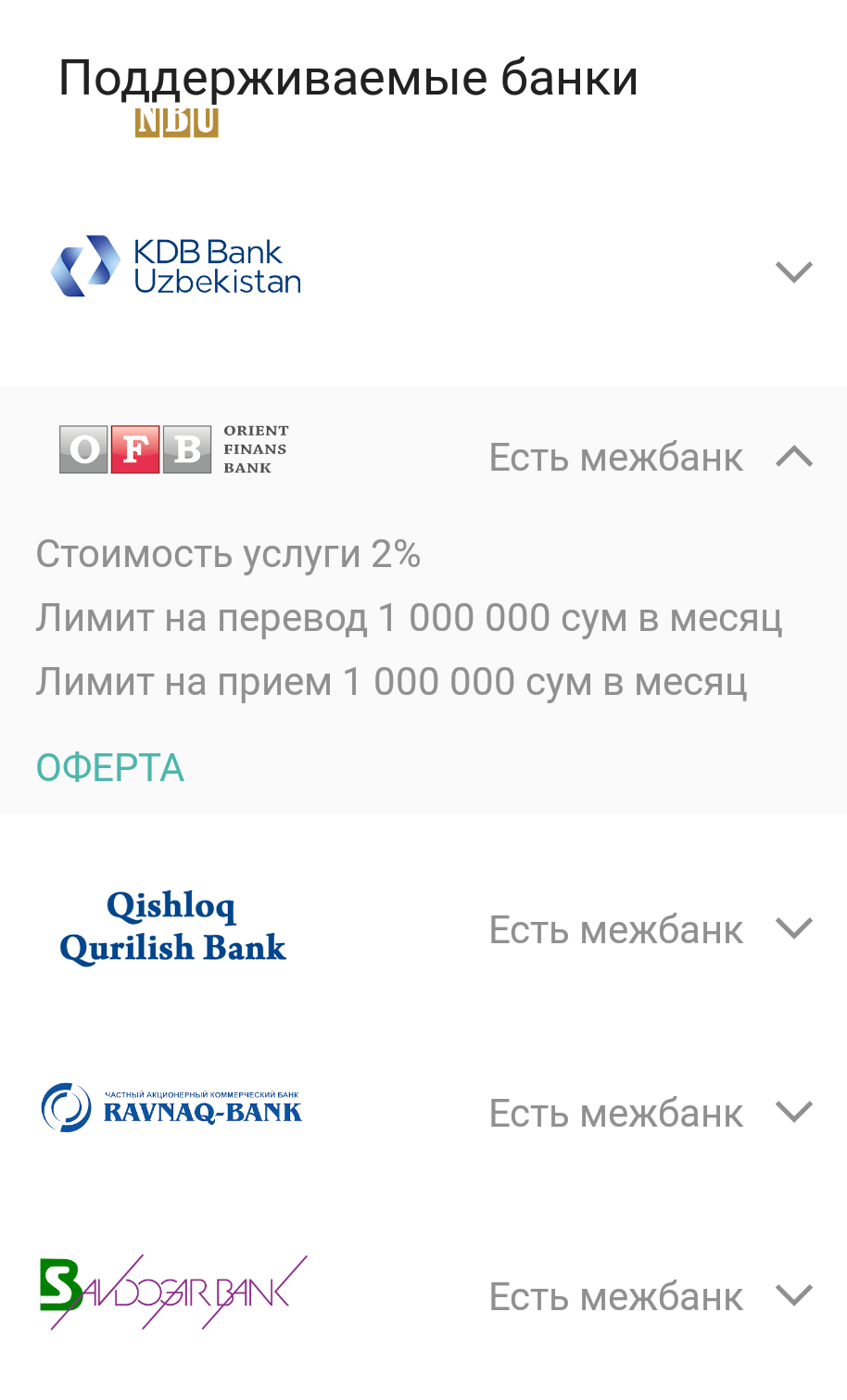Open the ОФЕРТА link
The width and height of the screenshot is (847, 1400).
click(110, 768)
